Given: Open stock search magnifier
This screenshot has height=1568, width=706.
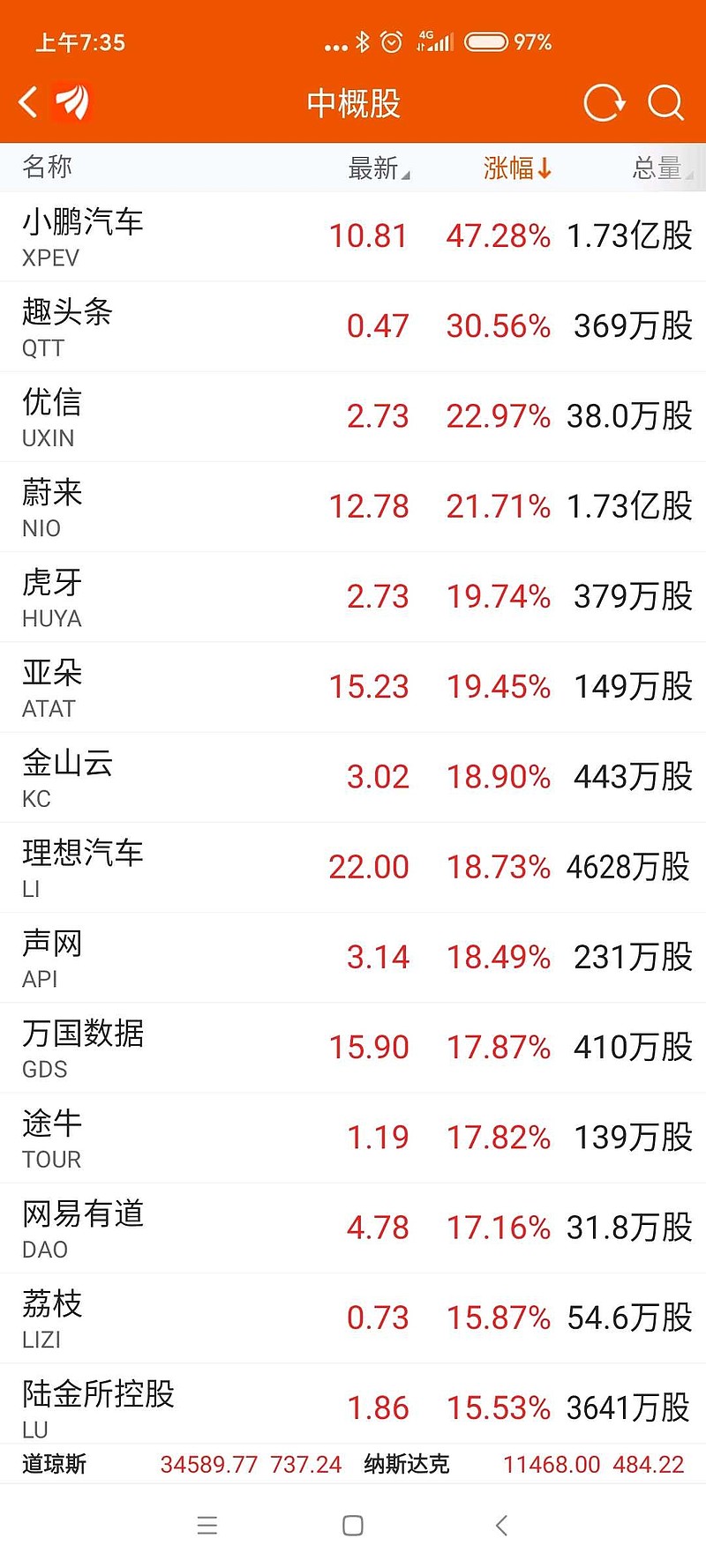Looking at the screenshot, I should [665, 103].
